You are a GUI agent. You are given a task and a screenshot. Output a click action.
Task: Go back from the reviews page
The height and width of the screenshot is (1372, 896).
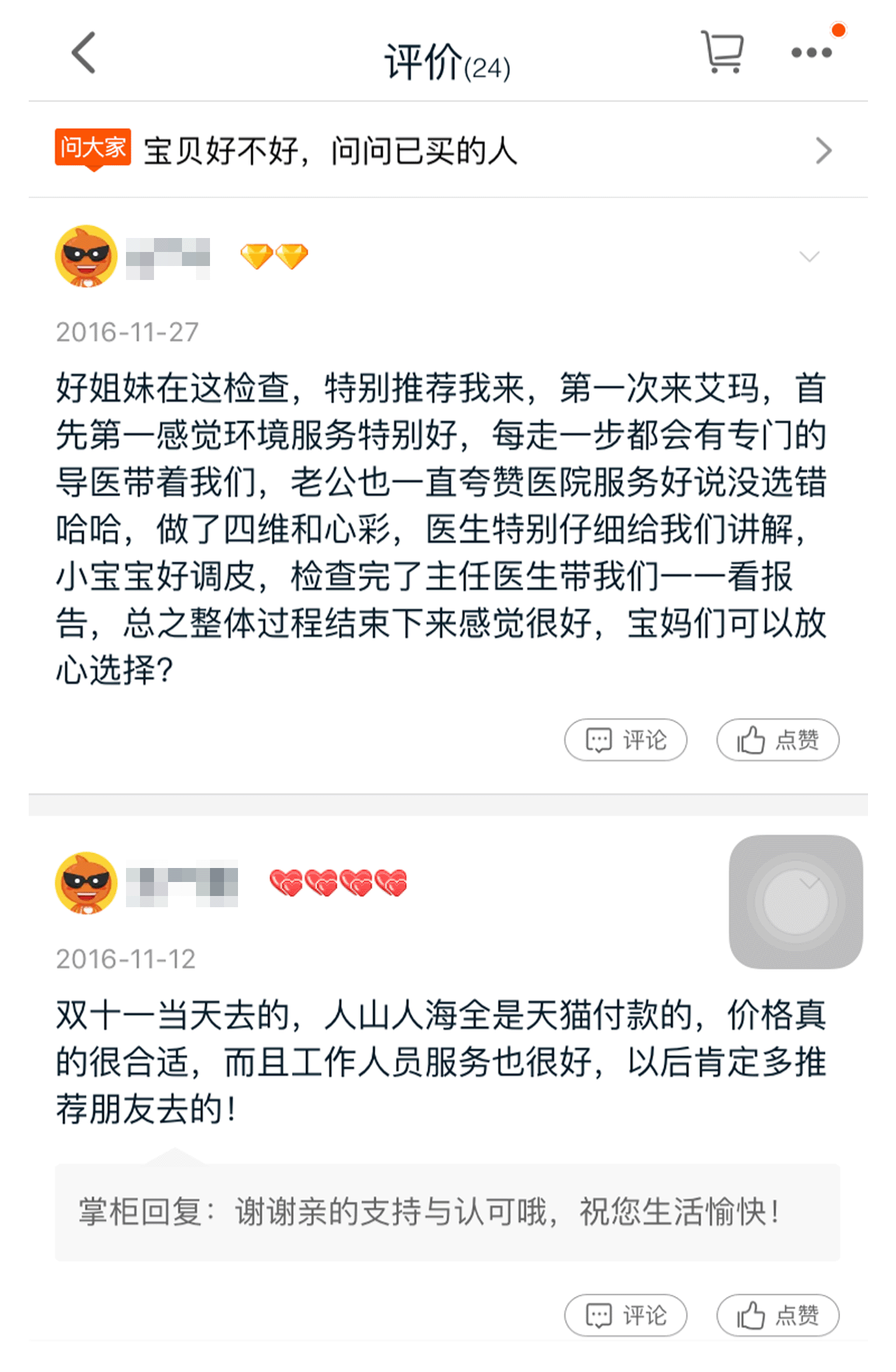pos(83,53)
